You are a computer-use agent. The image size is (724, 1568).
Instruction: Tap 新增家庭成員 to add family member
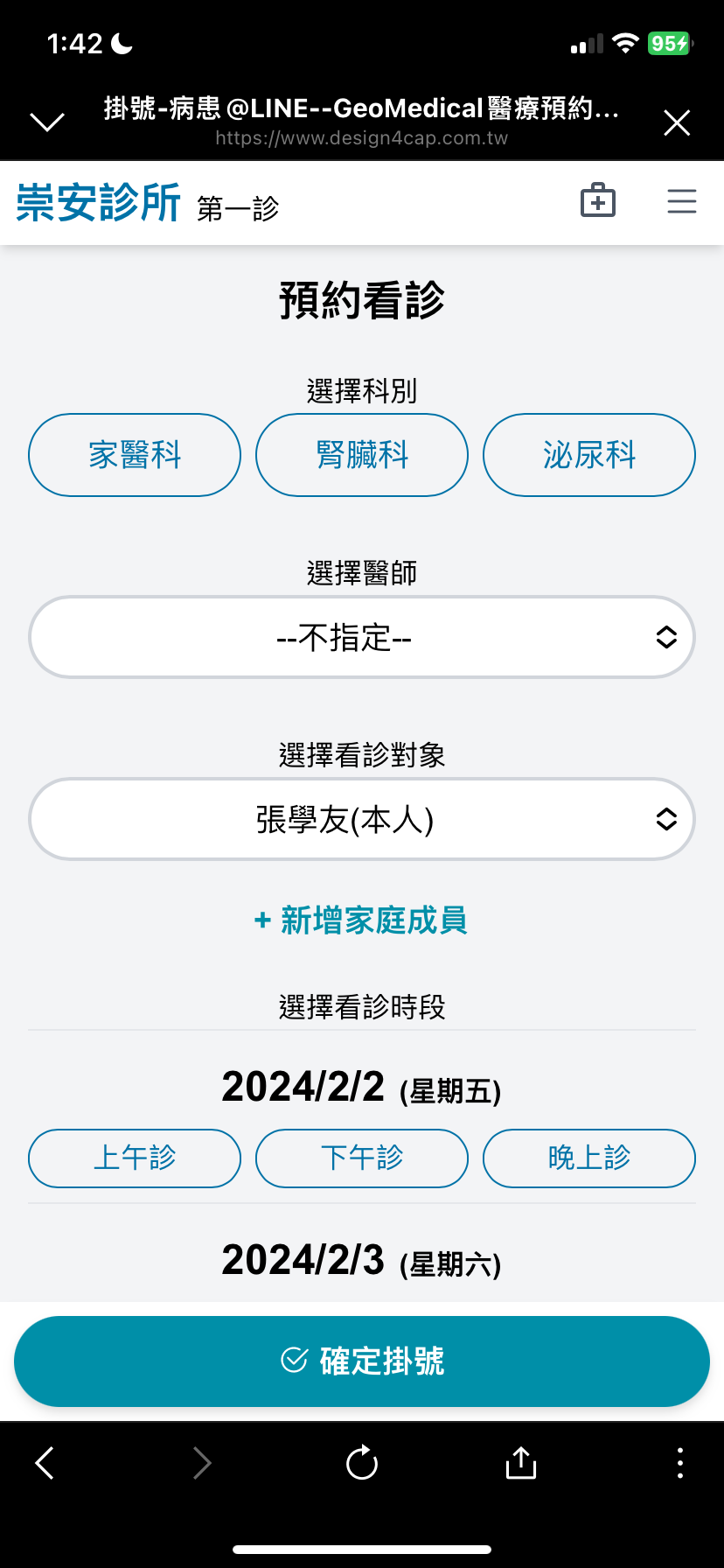(x=361, y=920)
